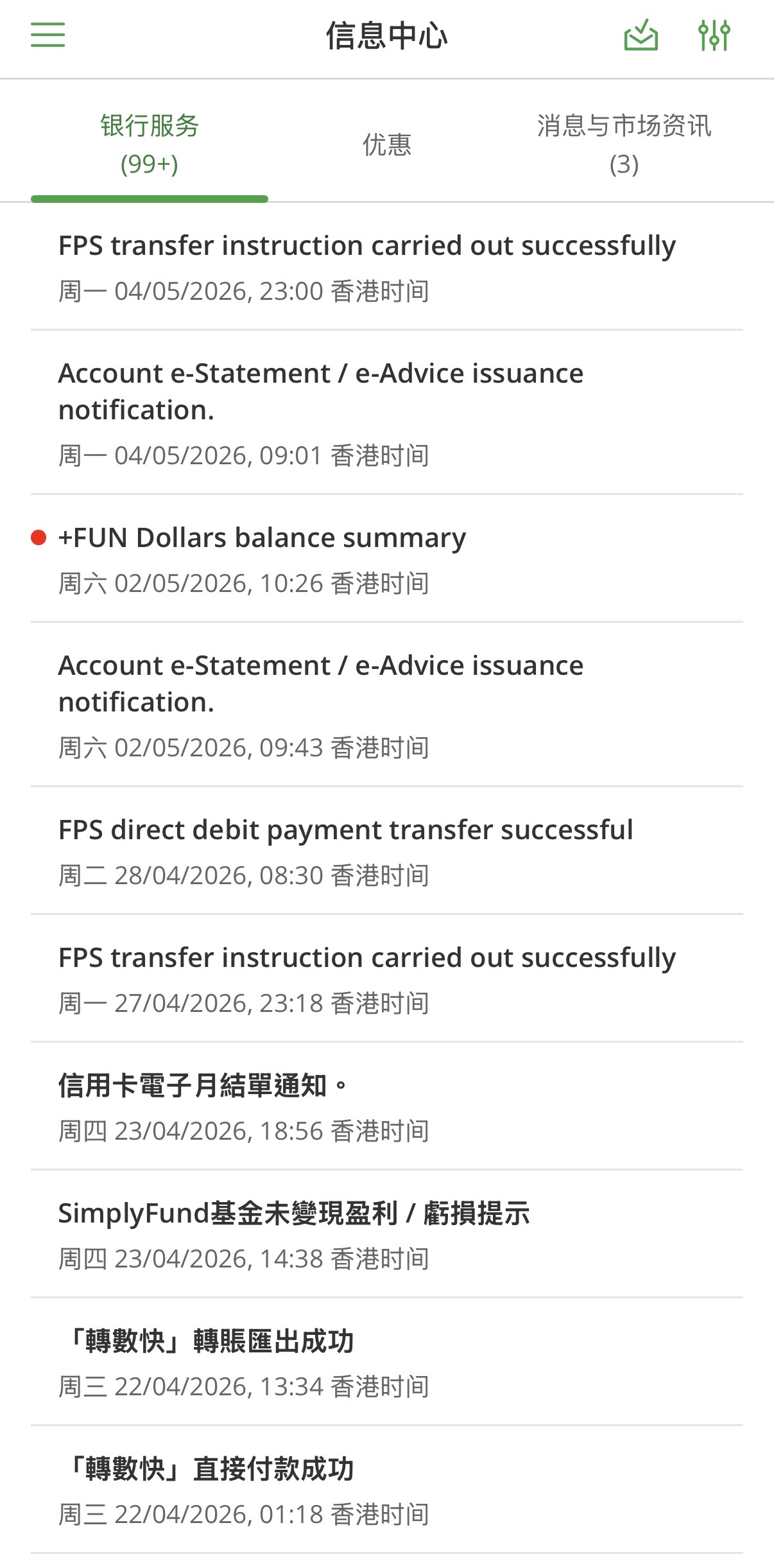Open FPS transfer message from 27/04/2026 23:18
The image size is (774, 1568).
pos(387,979)
